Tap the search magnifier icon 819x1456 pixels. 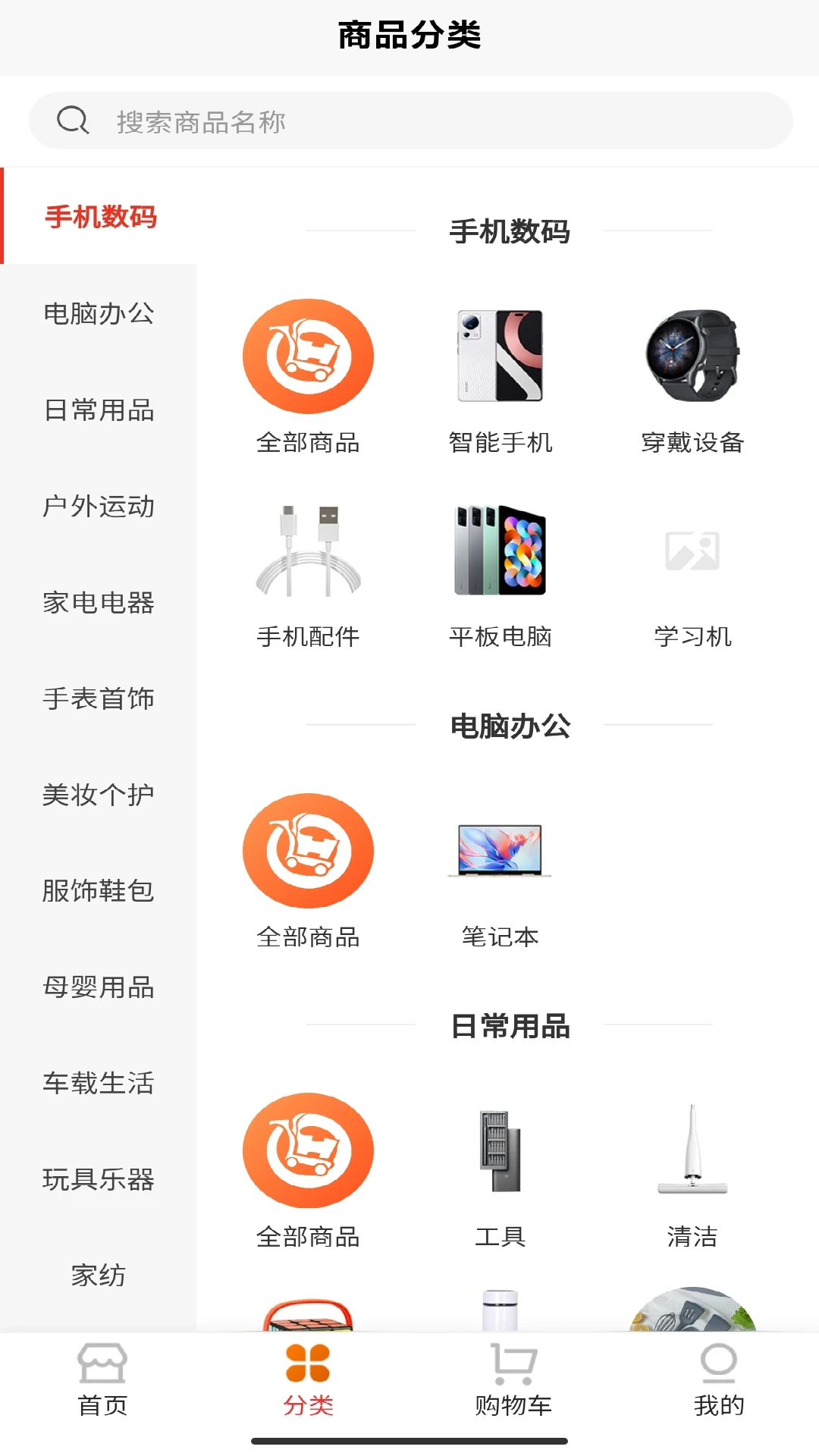72,120
